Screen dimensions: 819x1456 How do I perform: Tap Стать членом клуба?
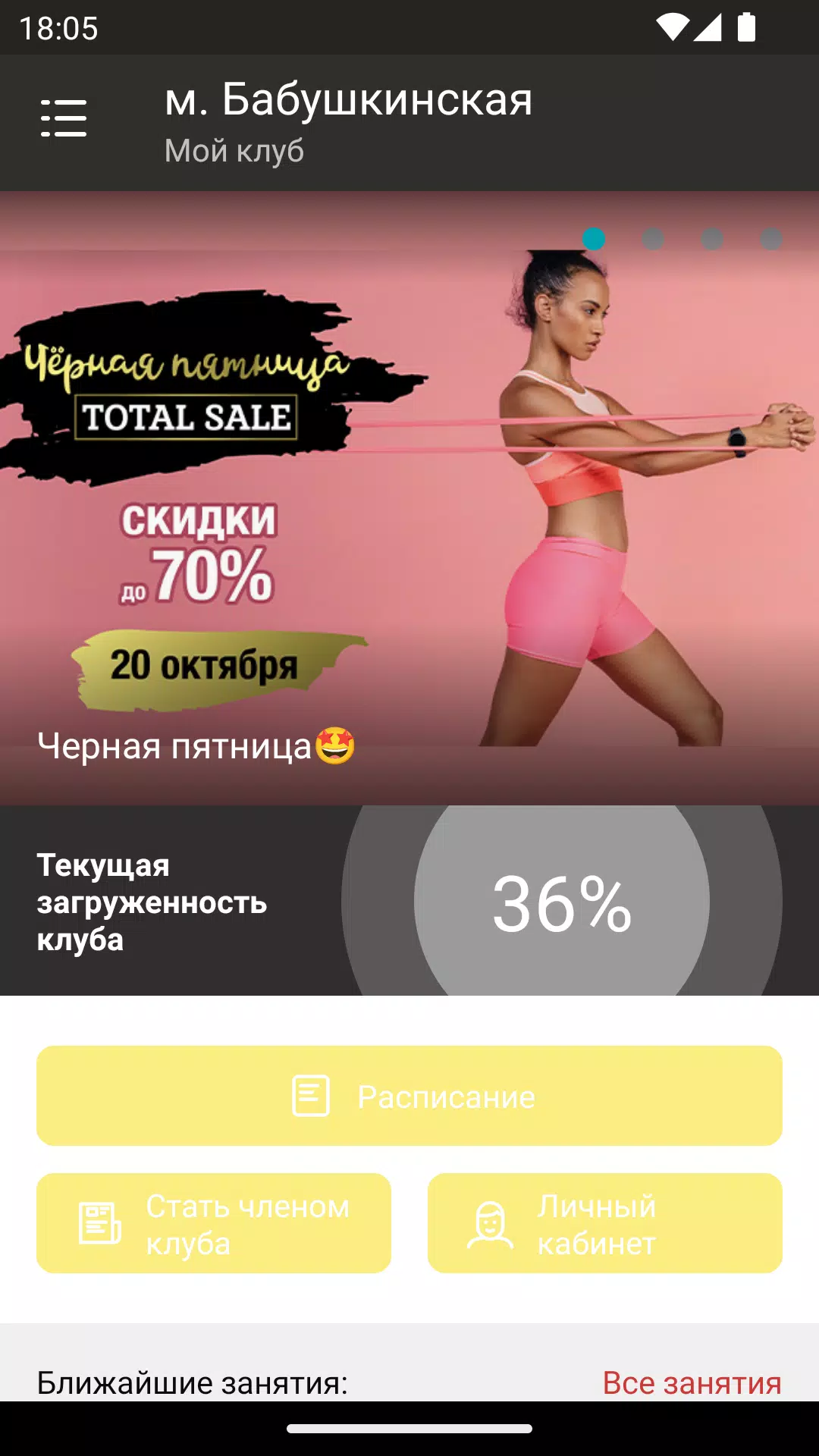point(214,1223)
